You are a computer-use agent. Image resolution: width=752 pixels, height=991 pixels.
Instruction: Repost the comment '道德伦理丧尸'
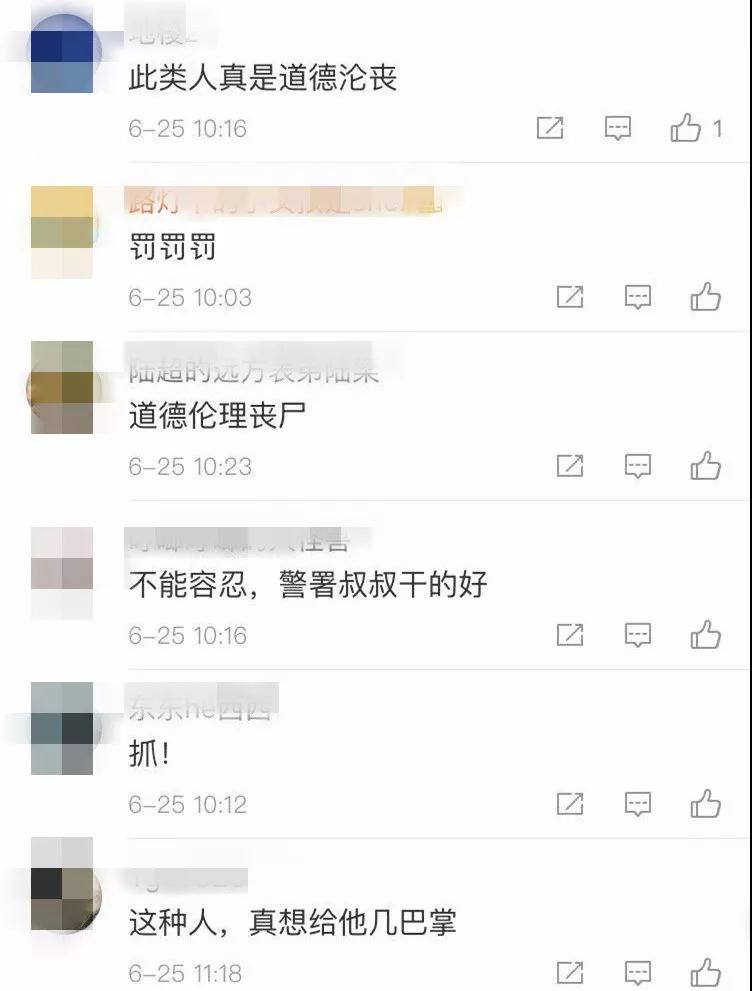point(569,466)
